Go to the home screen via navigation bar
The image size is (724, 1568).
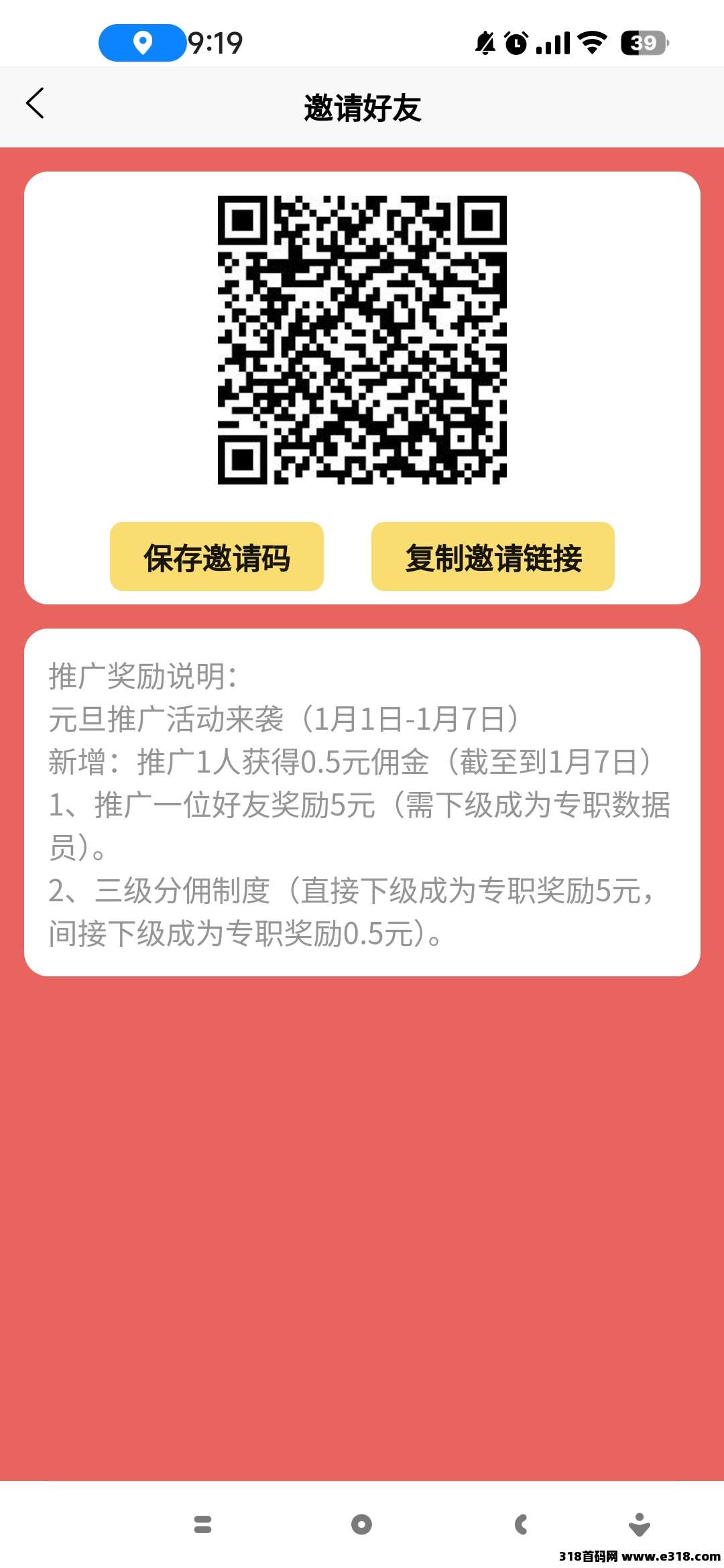361,1524
